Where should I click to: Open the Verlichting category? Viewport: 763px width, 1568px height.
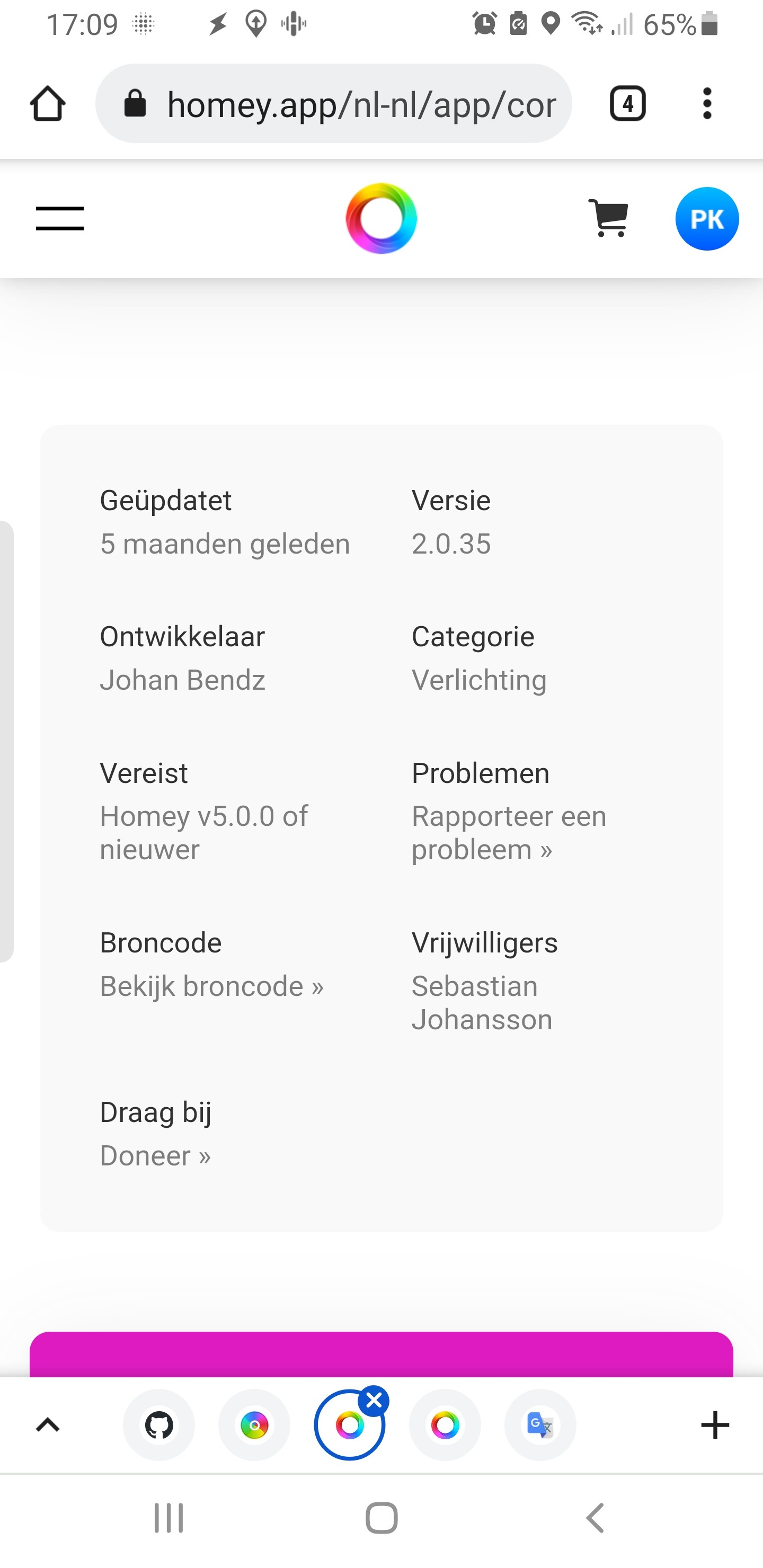click(x=478, y=680)
